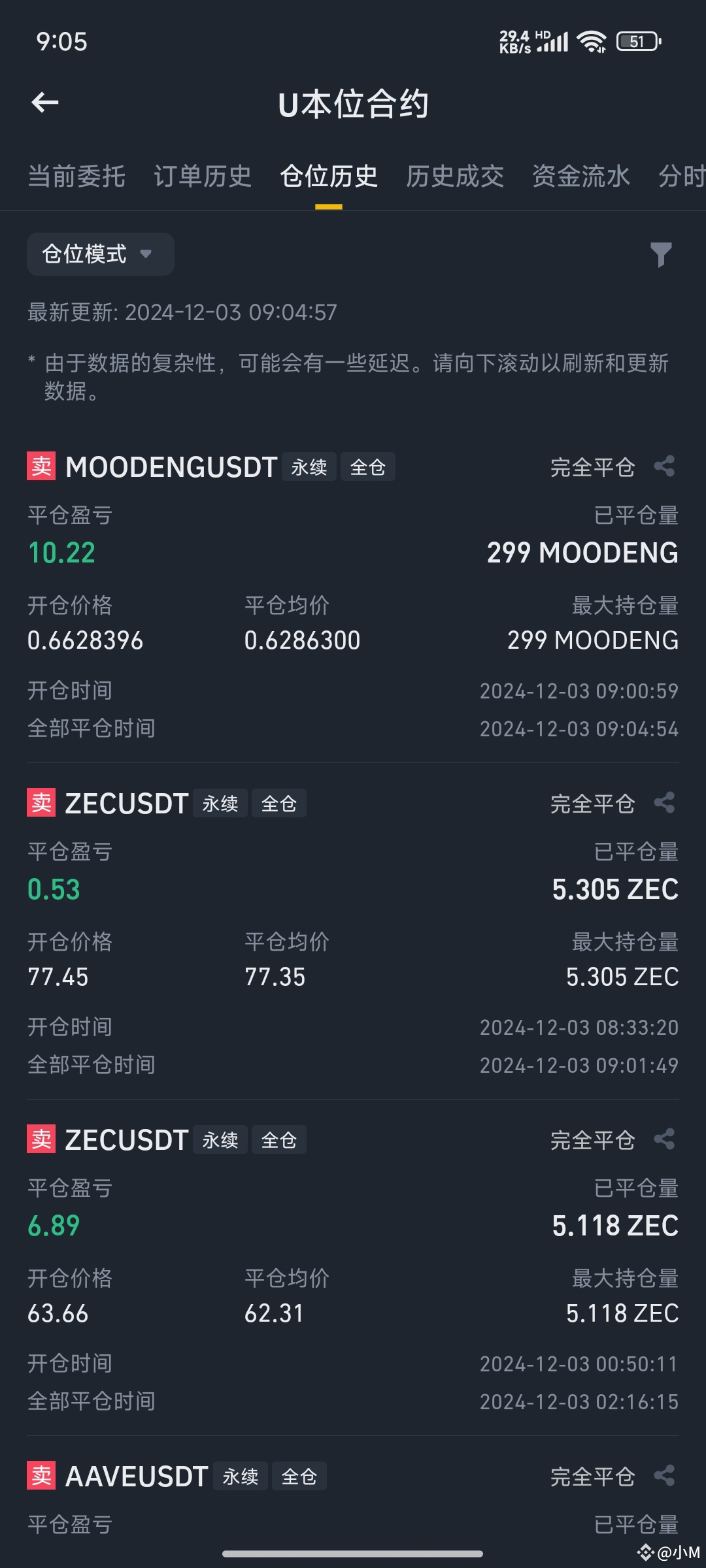Tap the battery indicator showing 51
Image resolution: width=706 pixels, height=1568 pixels.
[637, 41]
